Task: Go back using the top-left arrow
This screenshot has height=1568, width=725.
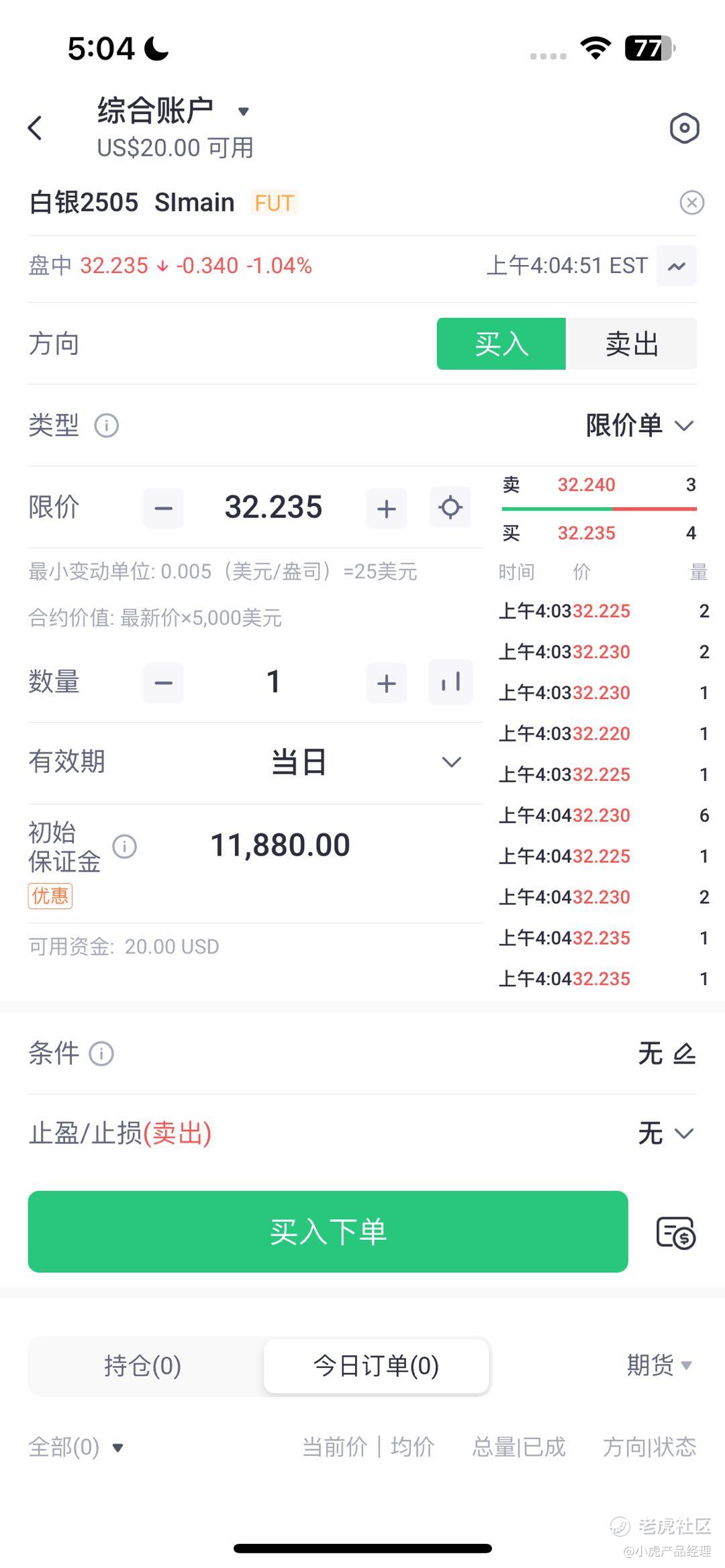Action: (35, 127)
